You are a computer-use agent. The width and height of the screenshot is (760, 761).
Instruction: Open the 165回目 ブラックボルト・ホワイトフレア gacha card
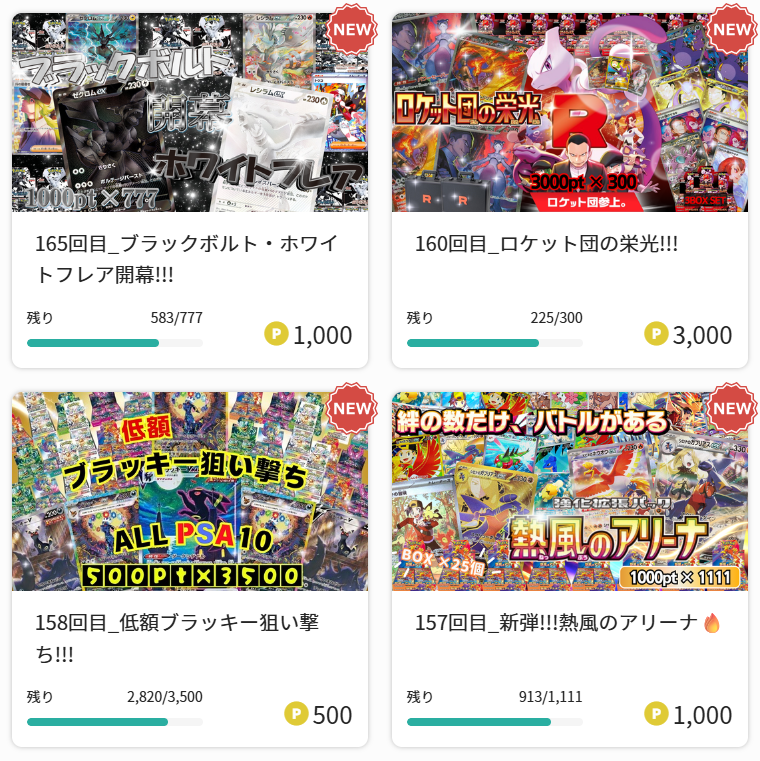pyautogui.click(x=190, y=190)
